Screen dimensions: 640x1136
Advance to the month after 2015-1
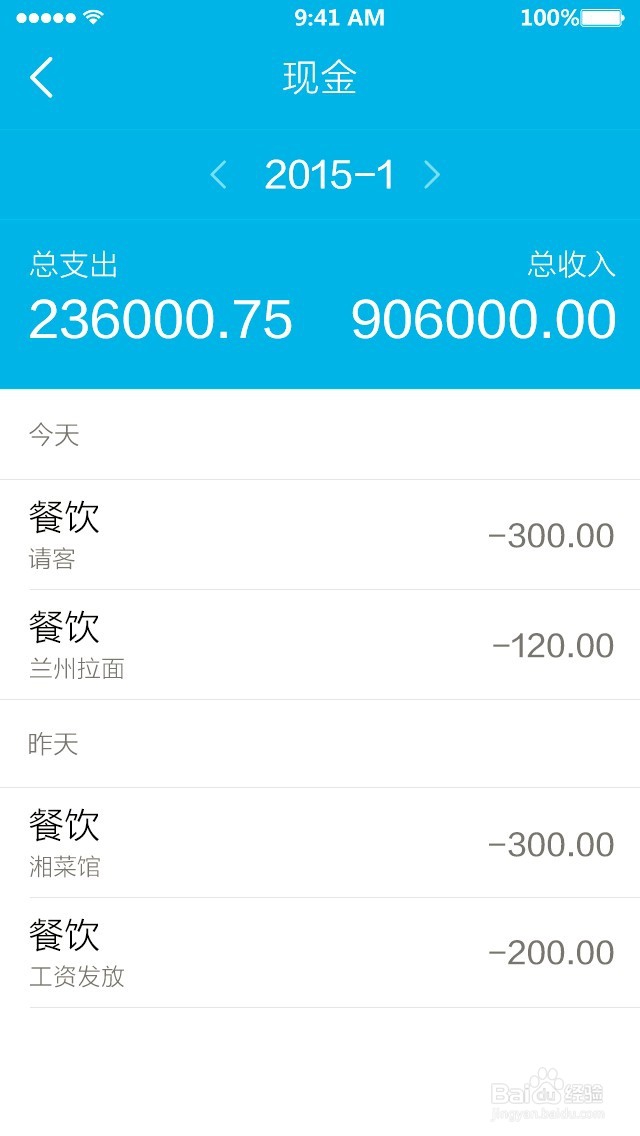tap(432, 175)
